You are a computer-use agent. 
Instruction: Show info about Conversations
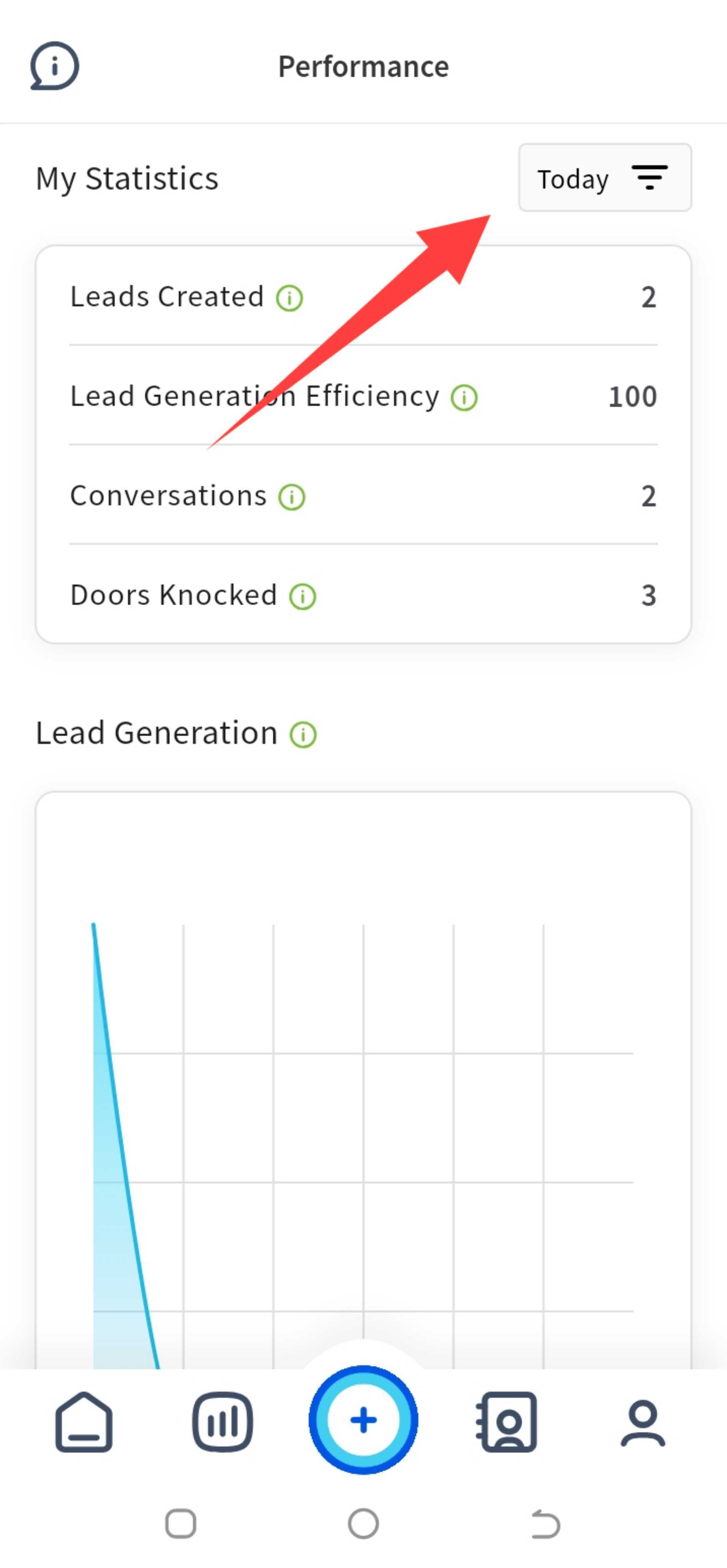pyautogui.click(x=291, y=497)
